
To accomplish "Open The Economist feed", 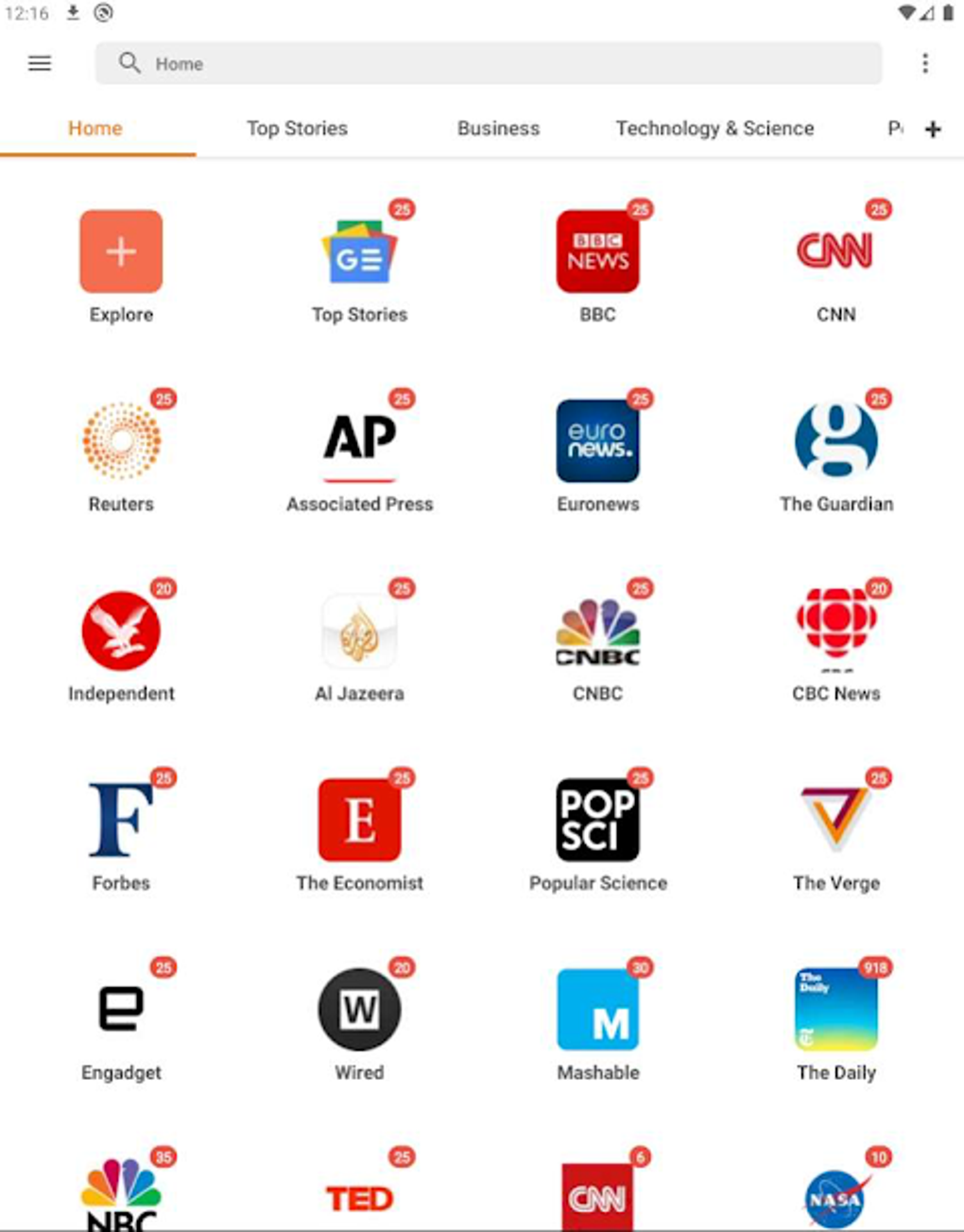I will 359,821.
